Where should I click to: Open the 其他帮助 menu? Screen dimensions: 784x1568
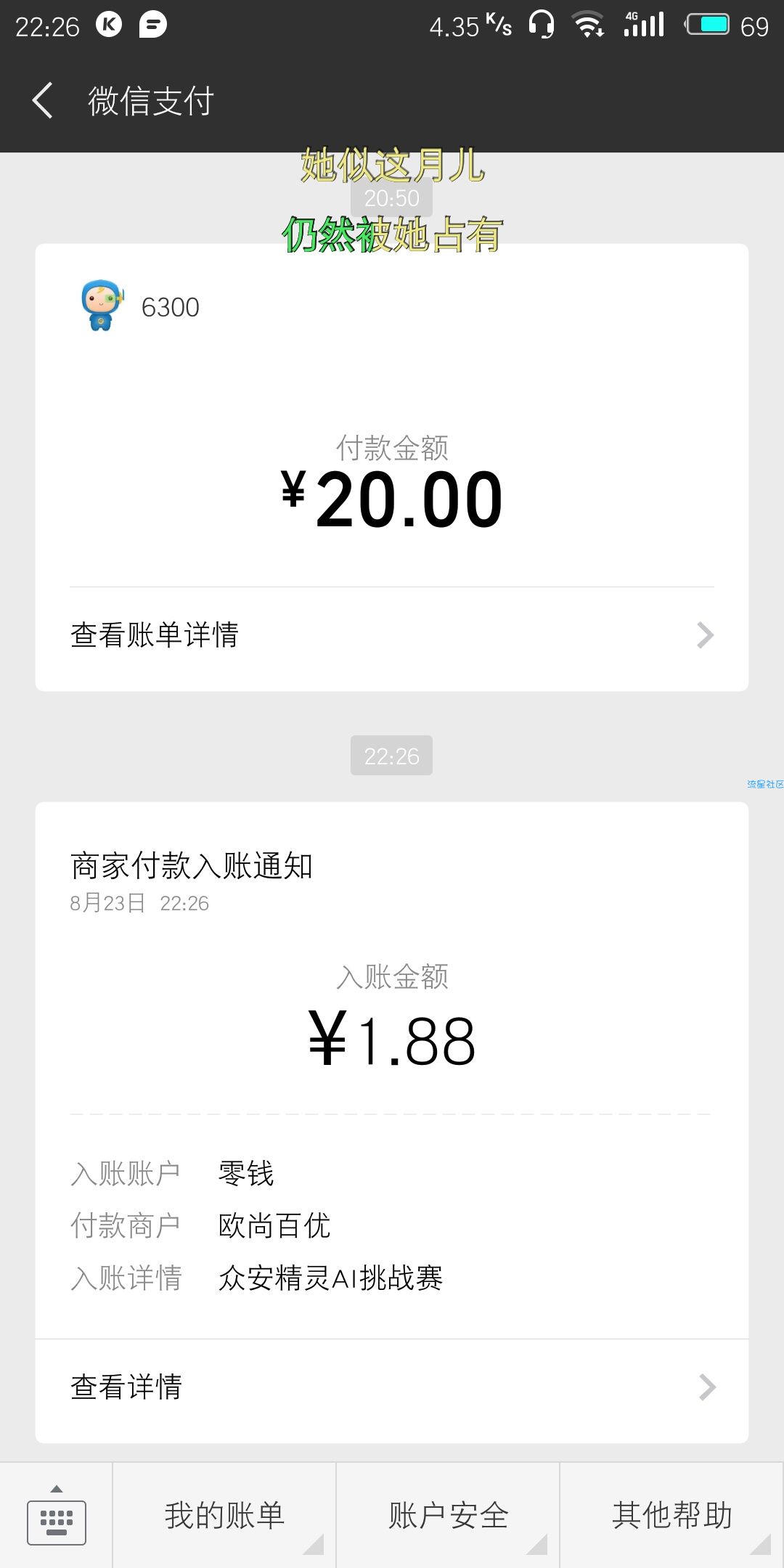click(672, 1515)
